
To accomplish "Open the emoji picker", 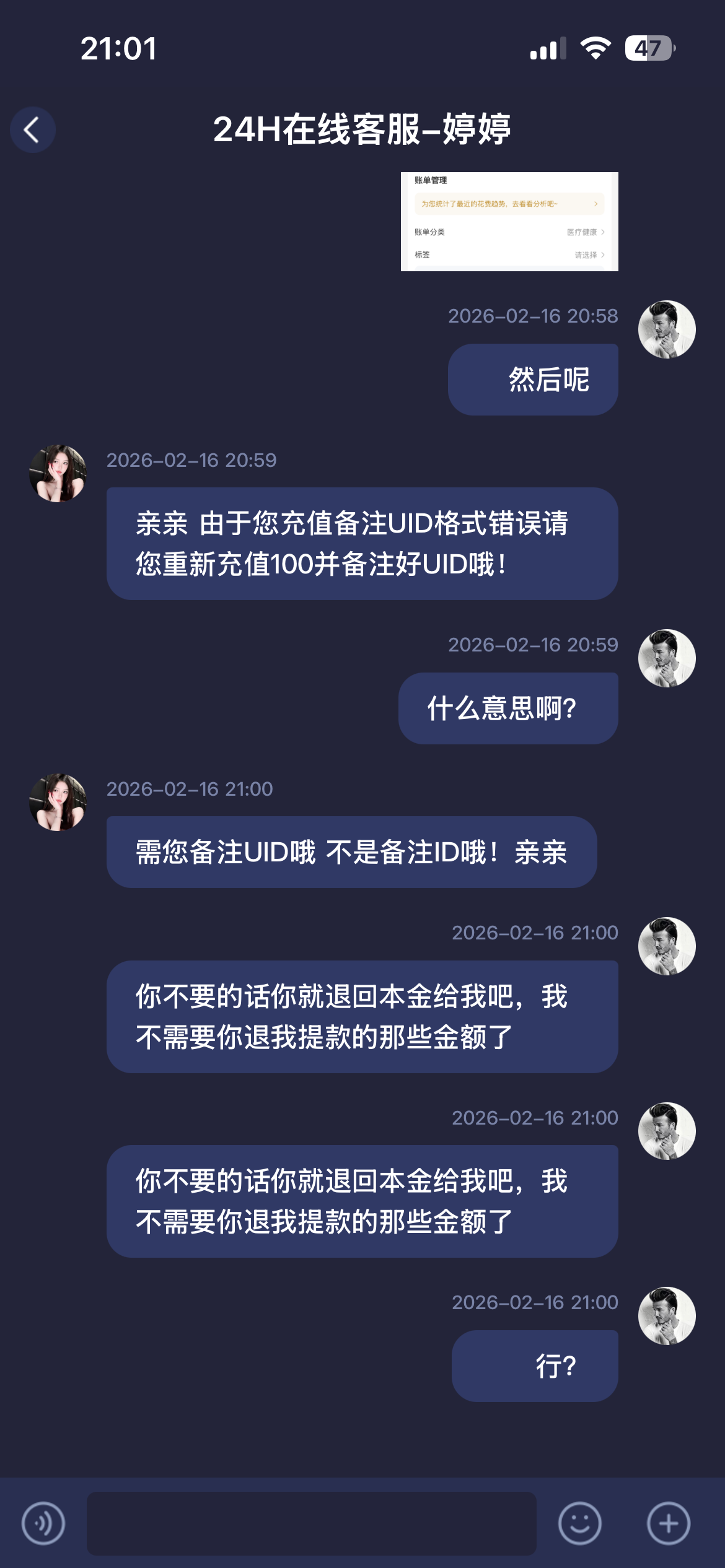I will point(579,1523).
